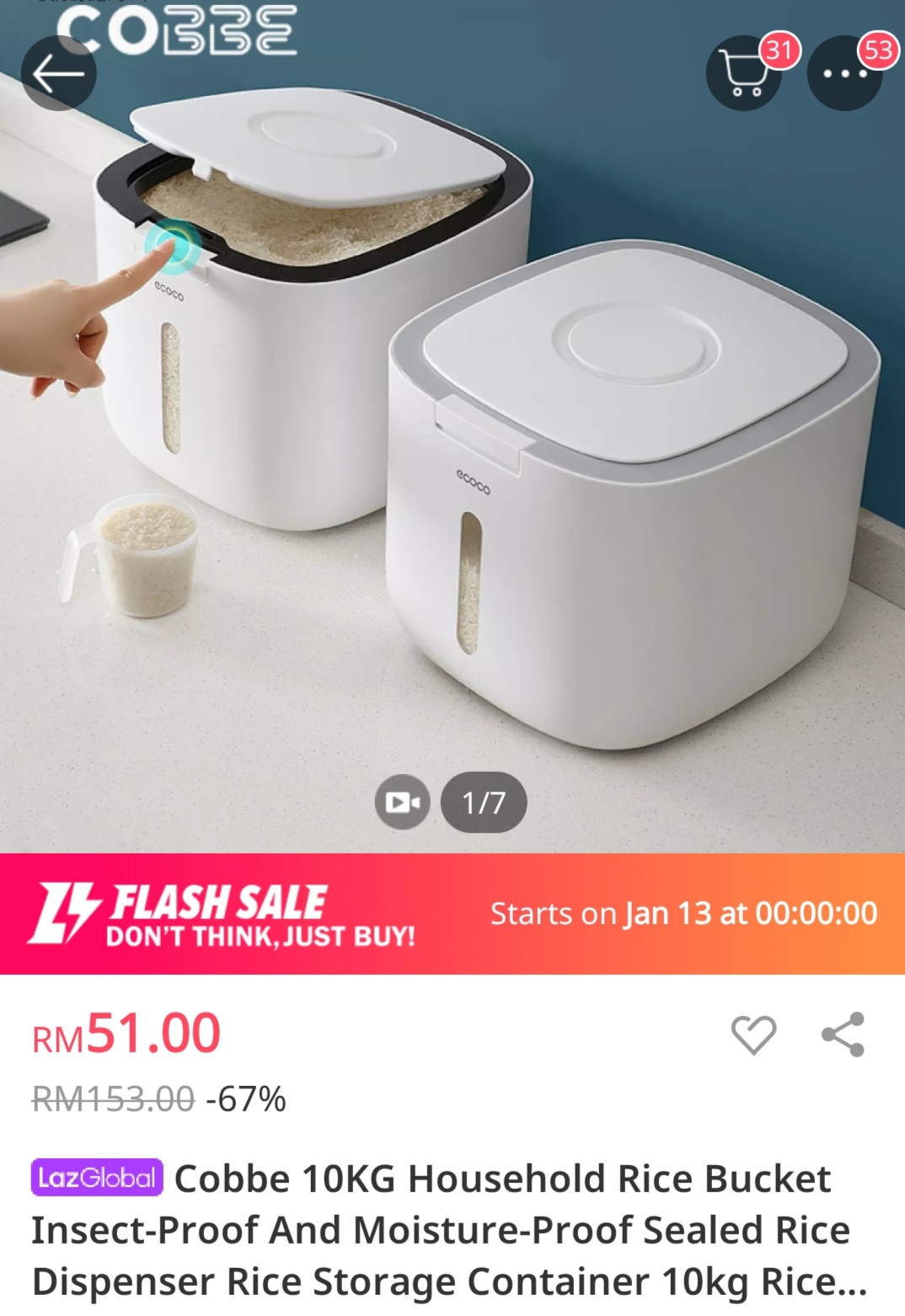
Task: Open the Flash Sale banner
Action: [x=452, y=915]
